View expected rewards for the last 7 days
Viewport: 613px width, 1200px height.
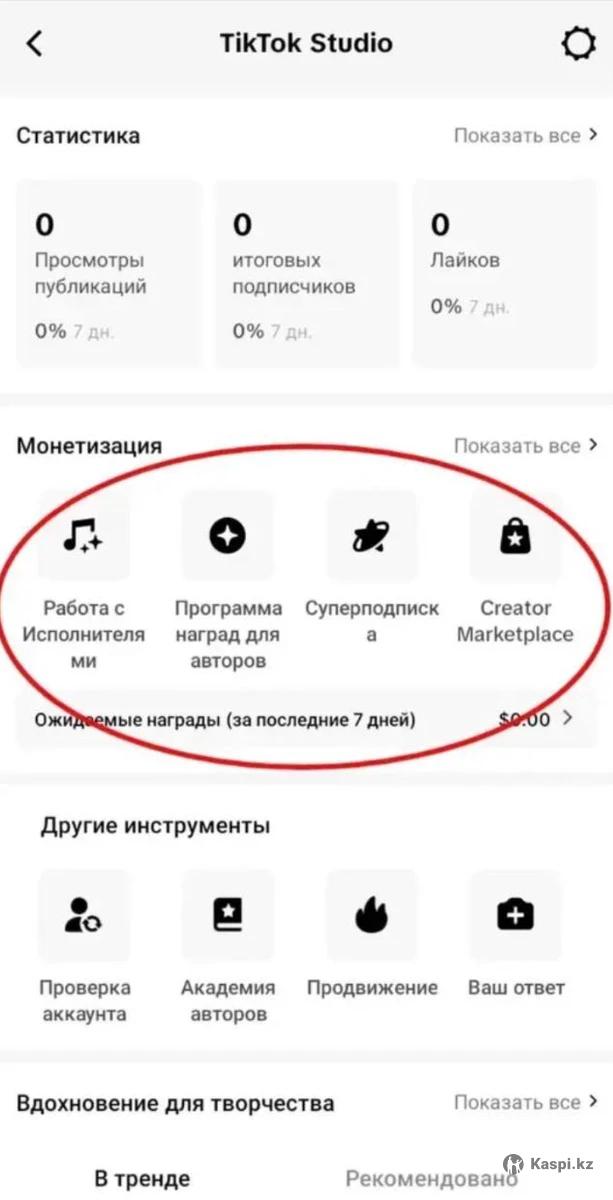tap(305, 719)
